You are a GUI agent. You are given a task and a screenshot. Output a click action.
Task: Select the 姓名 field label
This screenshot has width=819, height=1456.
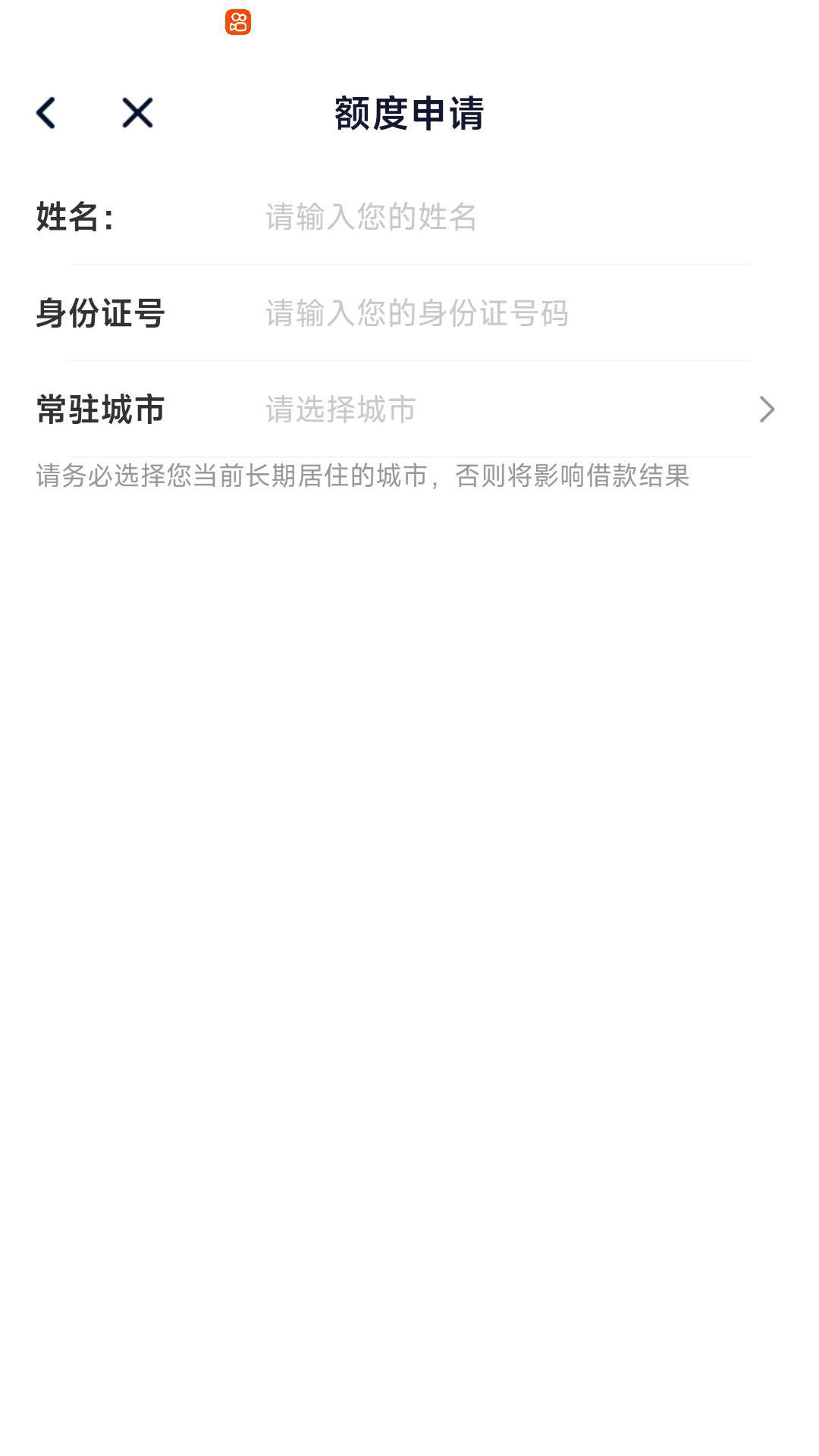(76, 217)
